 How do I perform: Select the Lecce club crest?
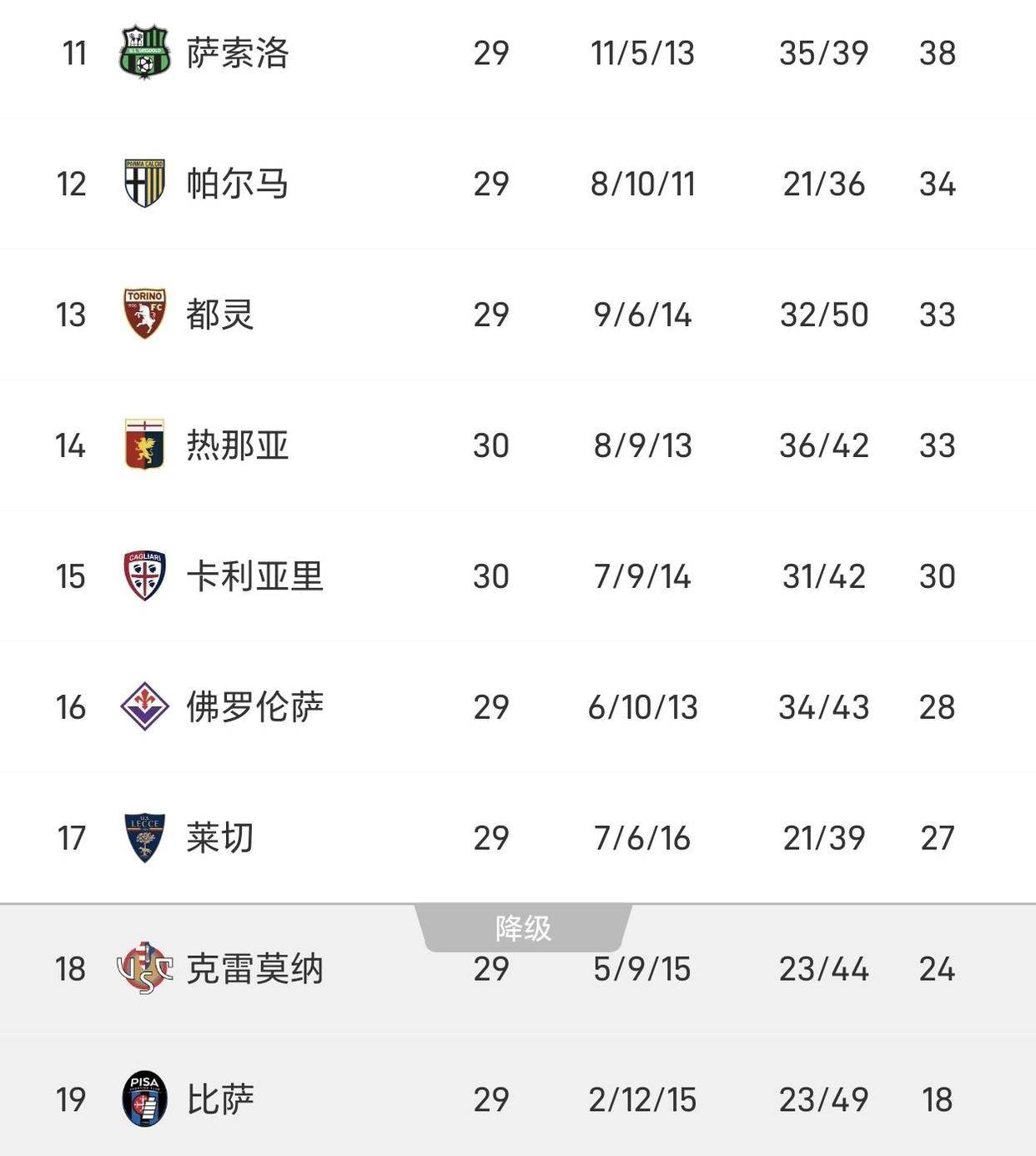pyautogui.click(x=143, y=837)
